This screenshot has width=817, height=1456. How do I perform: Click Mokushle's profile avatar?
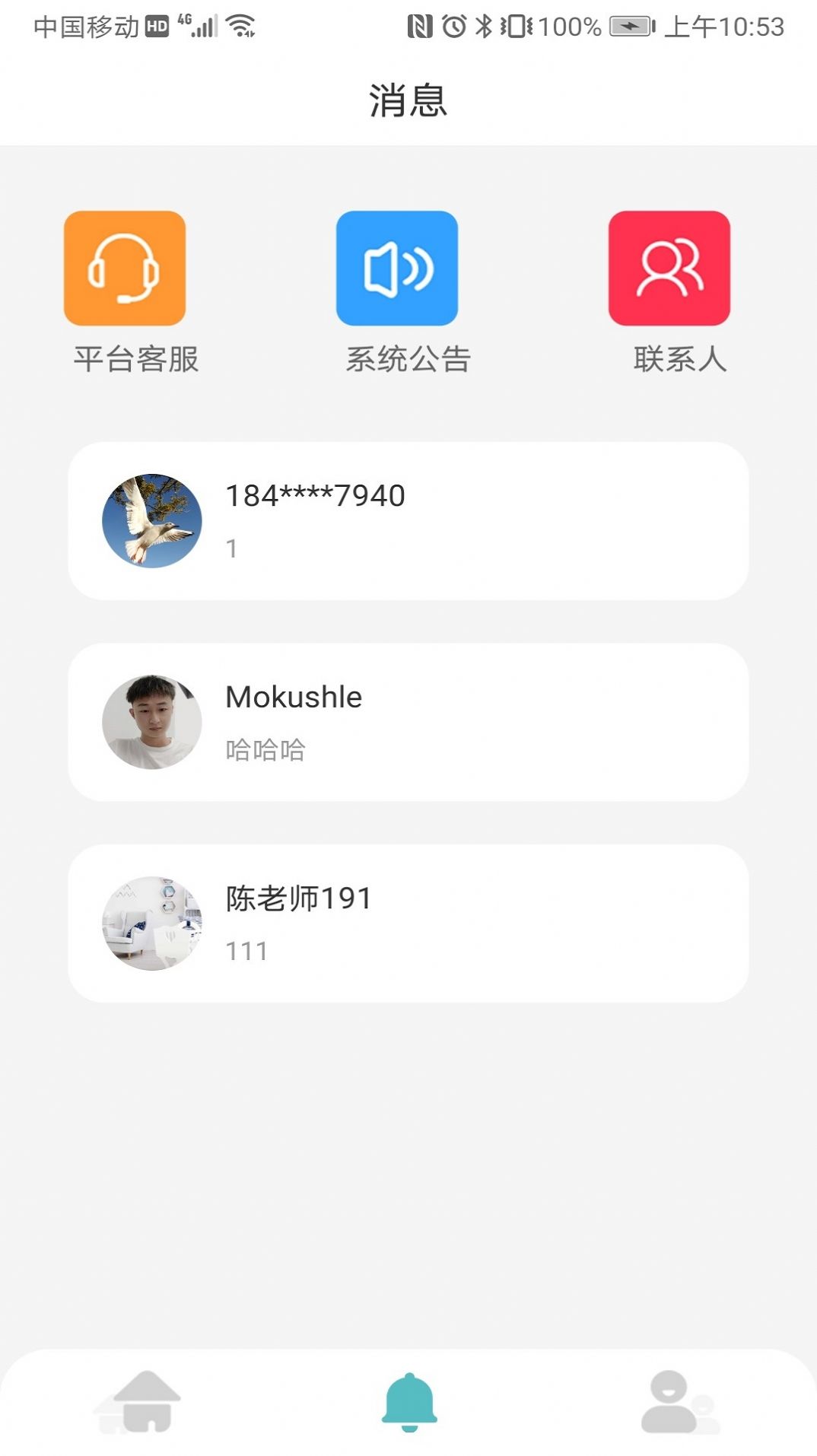pos(151,721)
